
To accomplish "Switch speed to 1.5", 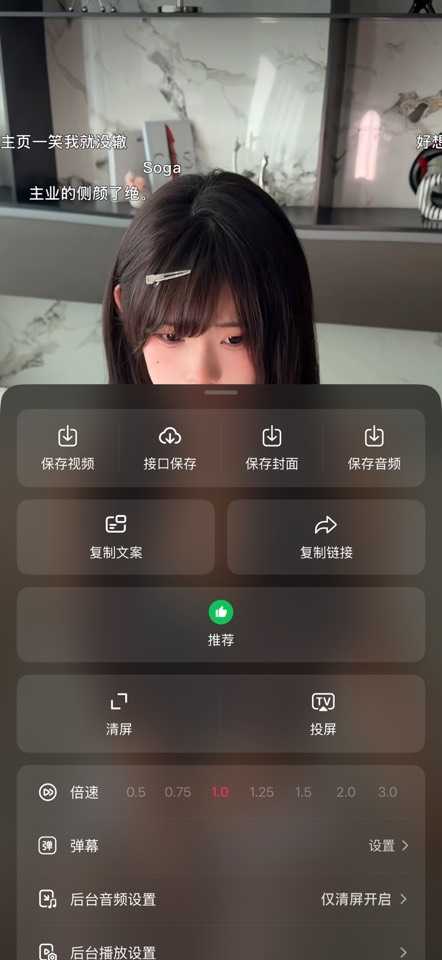I will coord(303,792).
